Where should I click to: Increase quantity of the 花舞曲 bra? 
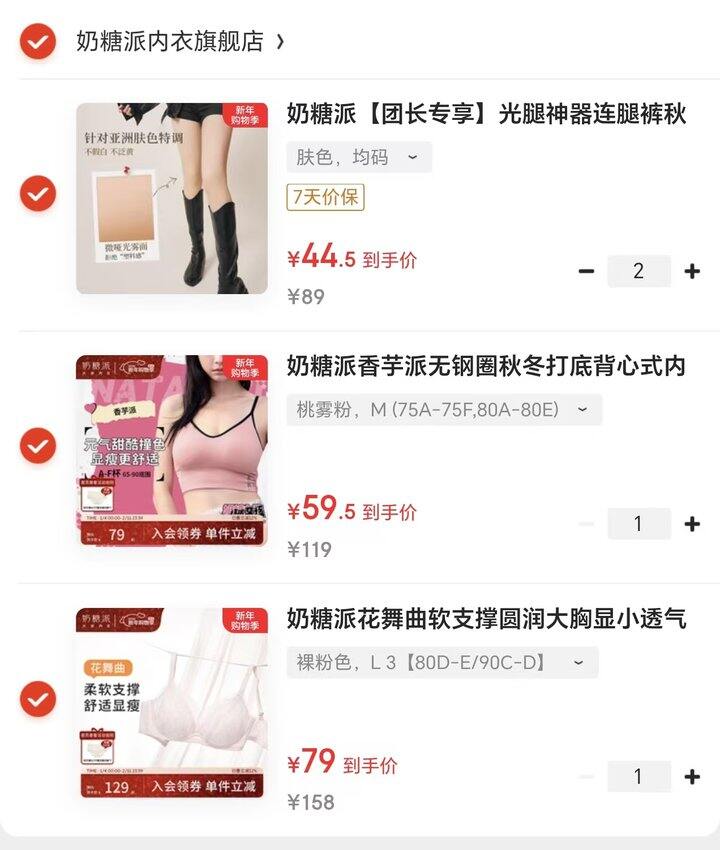click(x=691, y=776)
